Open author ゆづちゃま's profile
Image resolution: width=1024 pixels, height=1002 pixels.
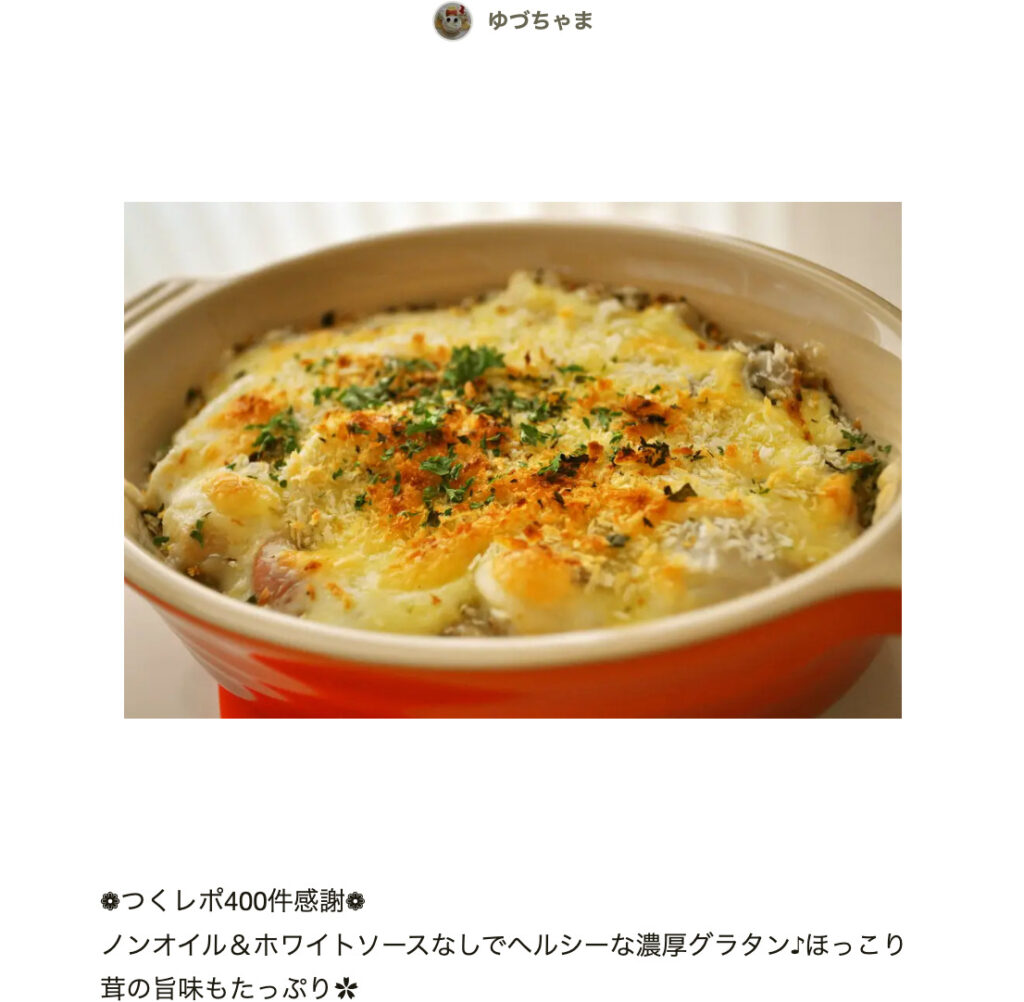point(538,21)
